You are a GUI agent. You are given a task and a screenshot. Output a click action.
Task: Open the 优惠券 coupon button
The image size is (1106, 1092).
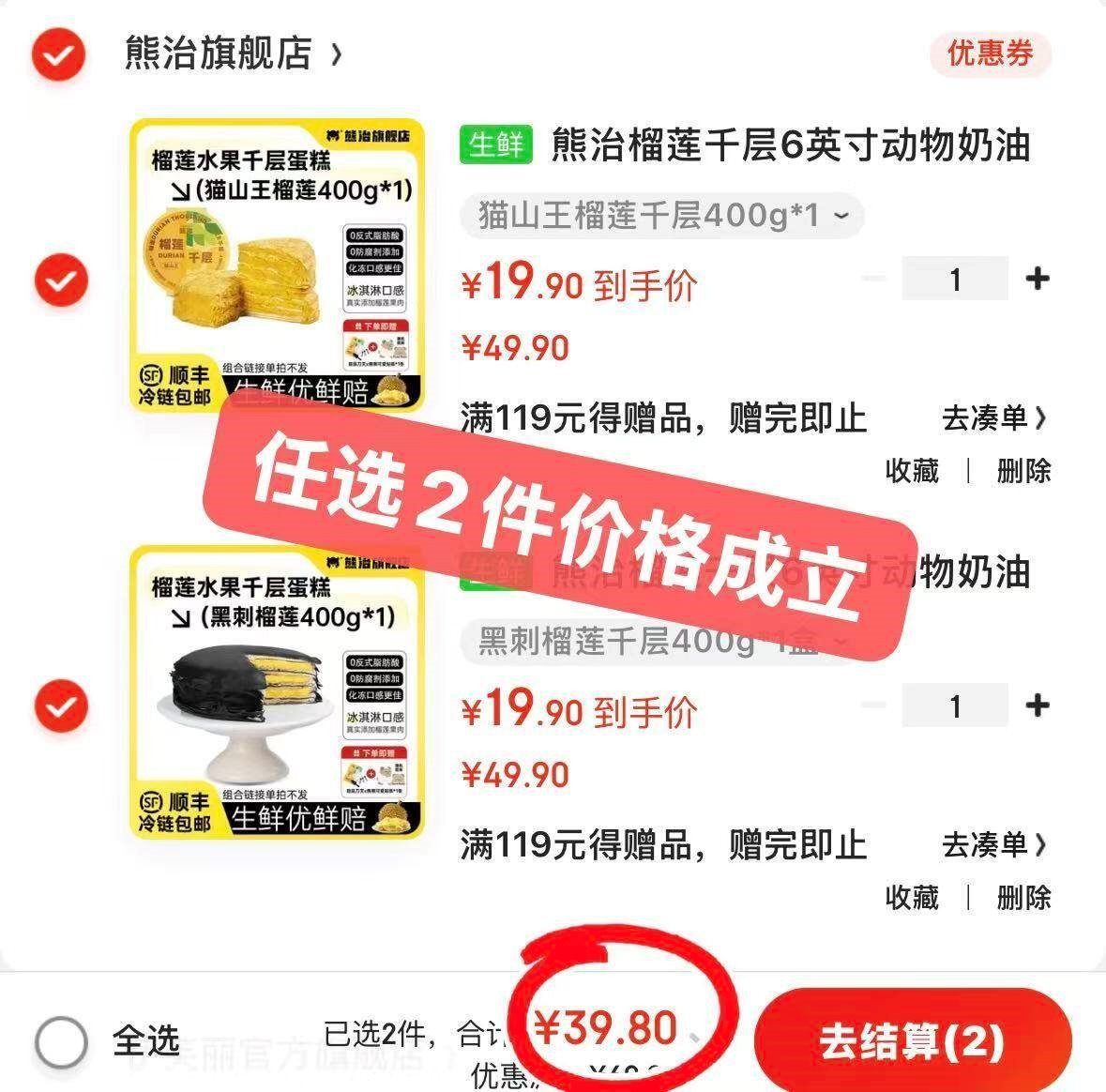click(x=991, y=53)
